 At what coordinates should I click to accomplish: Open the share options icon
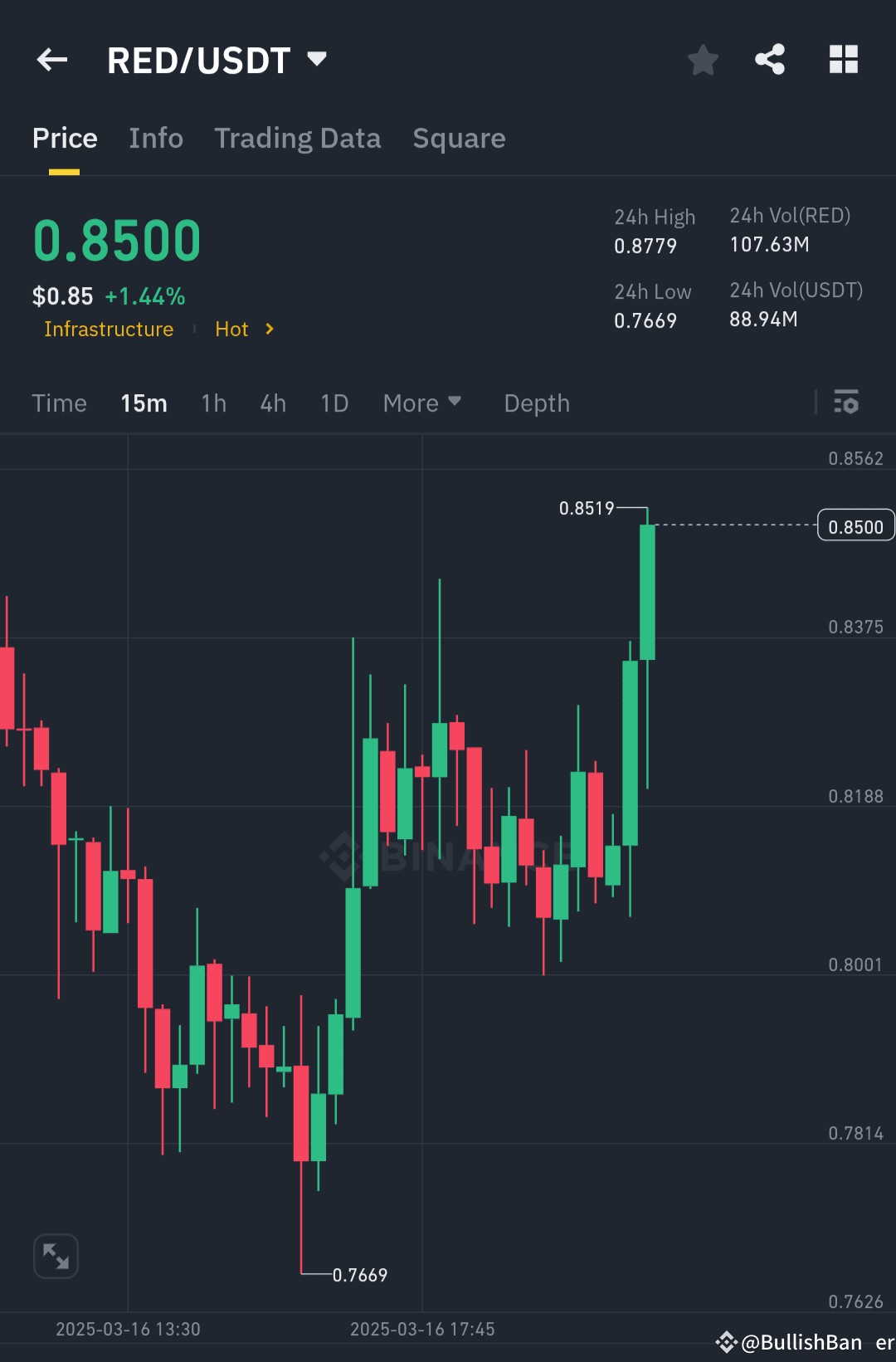tap(770, 59)
